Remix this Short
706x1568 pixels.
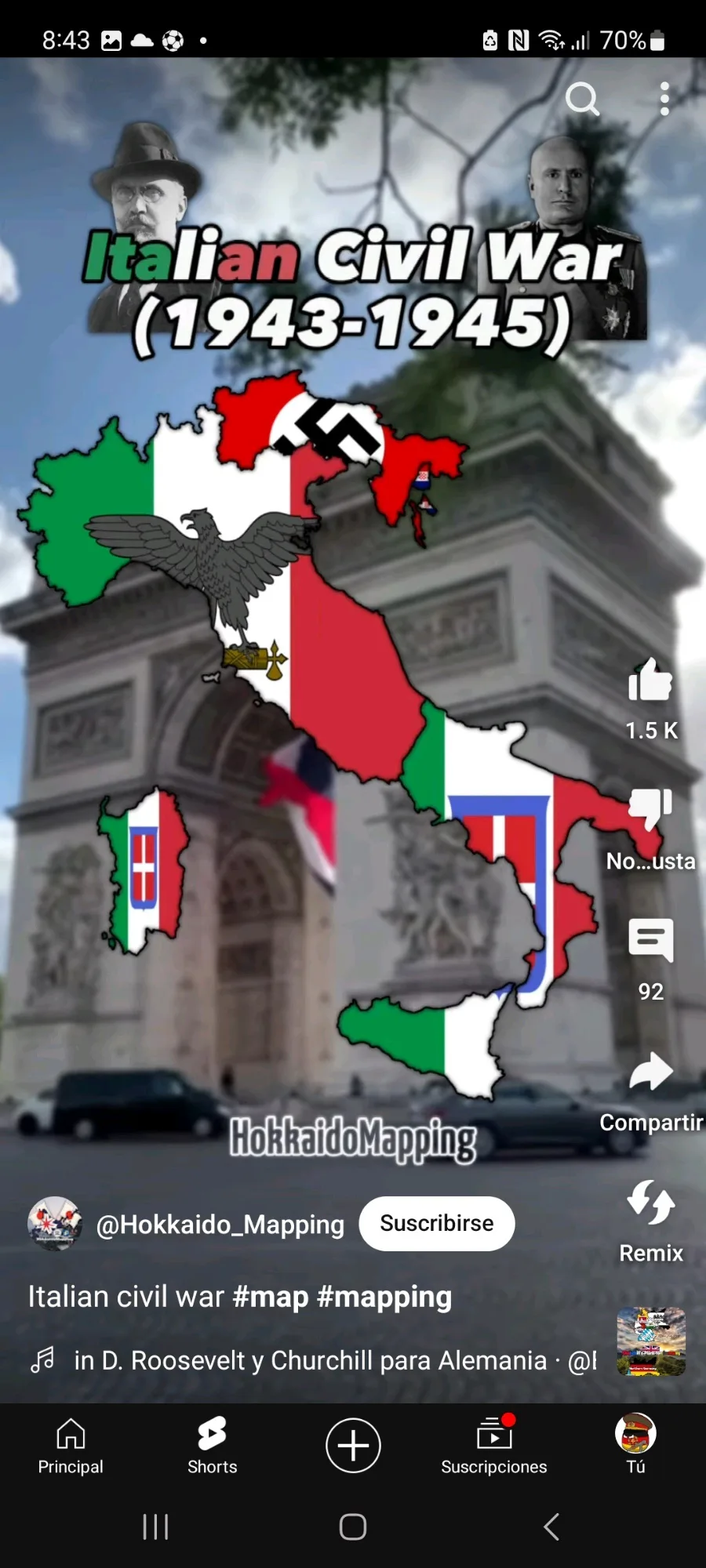(650, 1202)
